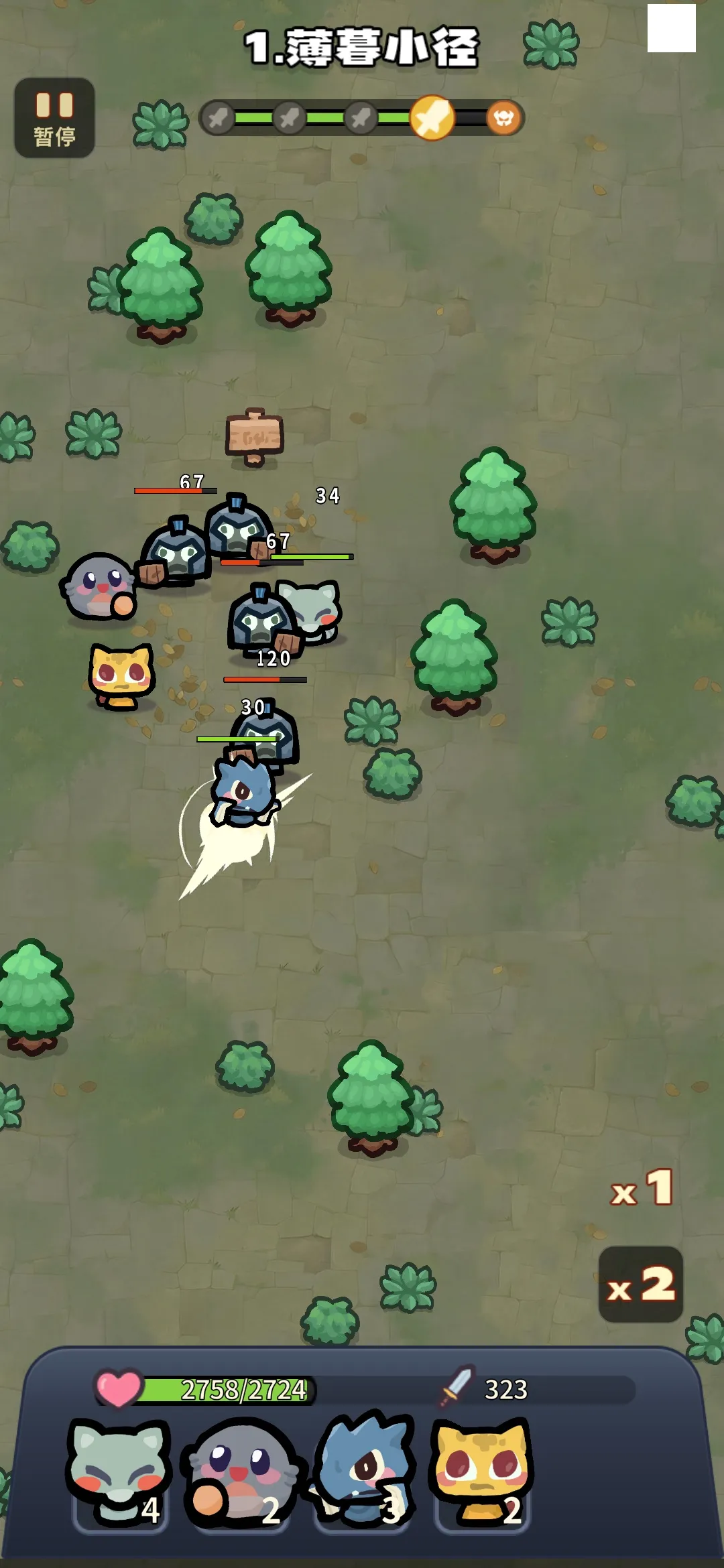Select the purple seal hero card
This screenshot has width=724, height=1568.
(x=241, y=1474)
